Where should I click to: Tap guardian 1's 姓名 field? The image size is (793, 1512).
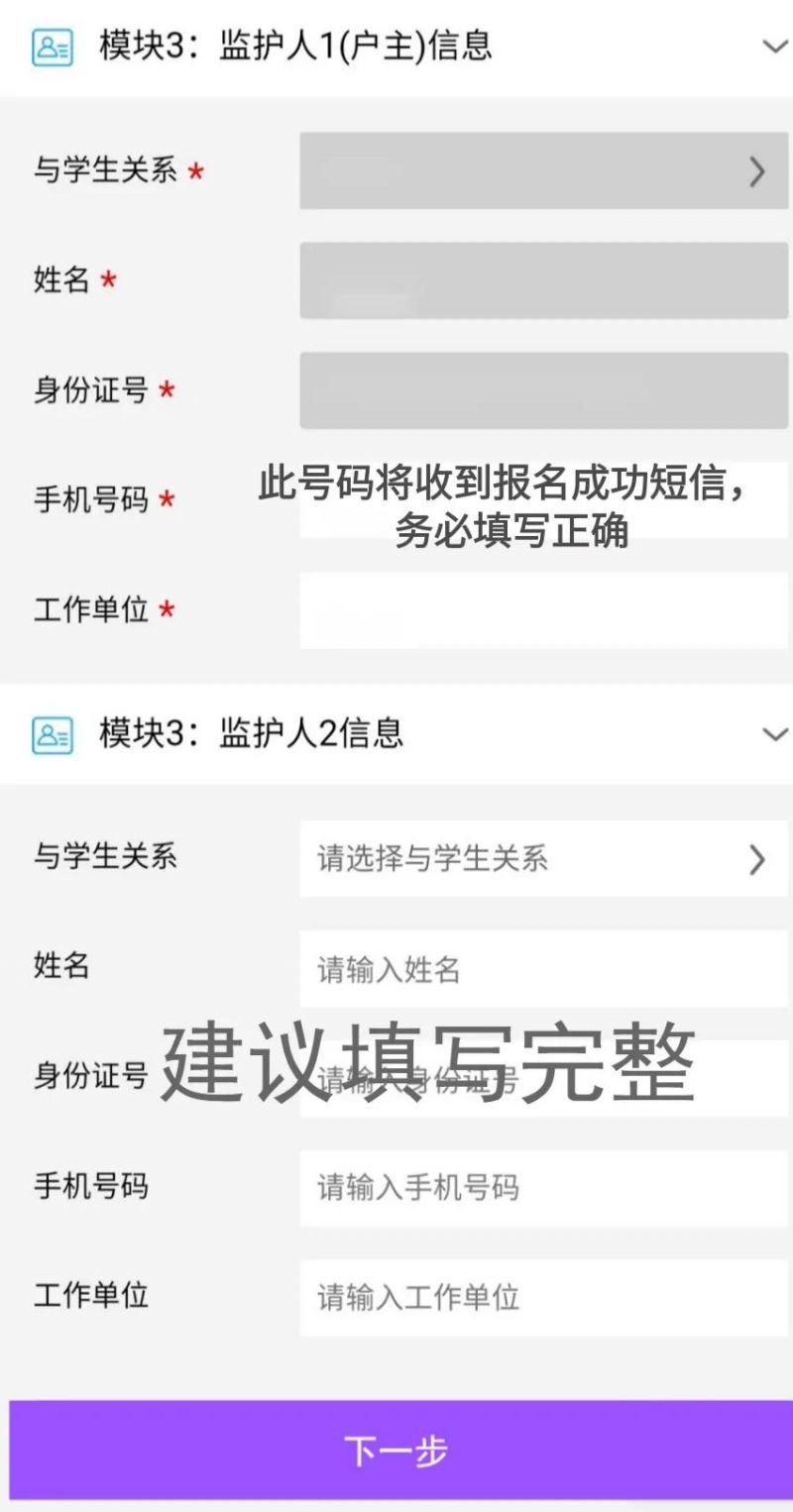543,281
